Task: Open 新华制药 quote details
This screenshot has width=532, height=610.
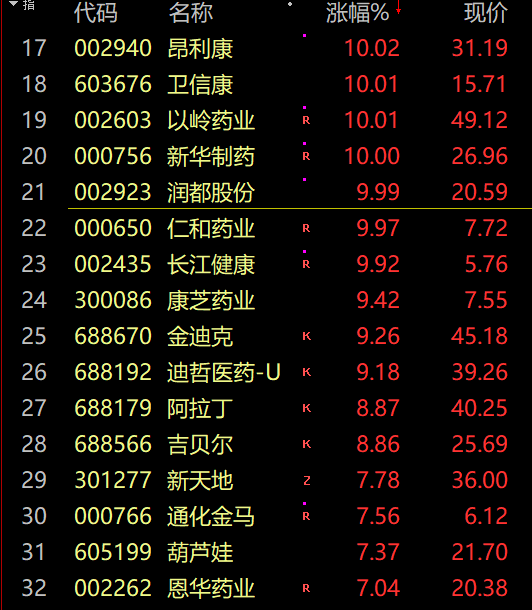Action: 266,156
